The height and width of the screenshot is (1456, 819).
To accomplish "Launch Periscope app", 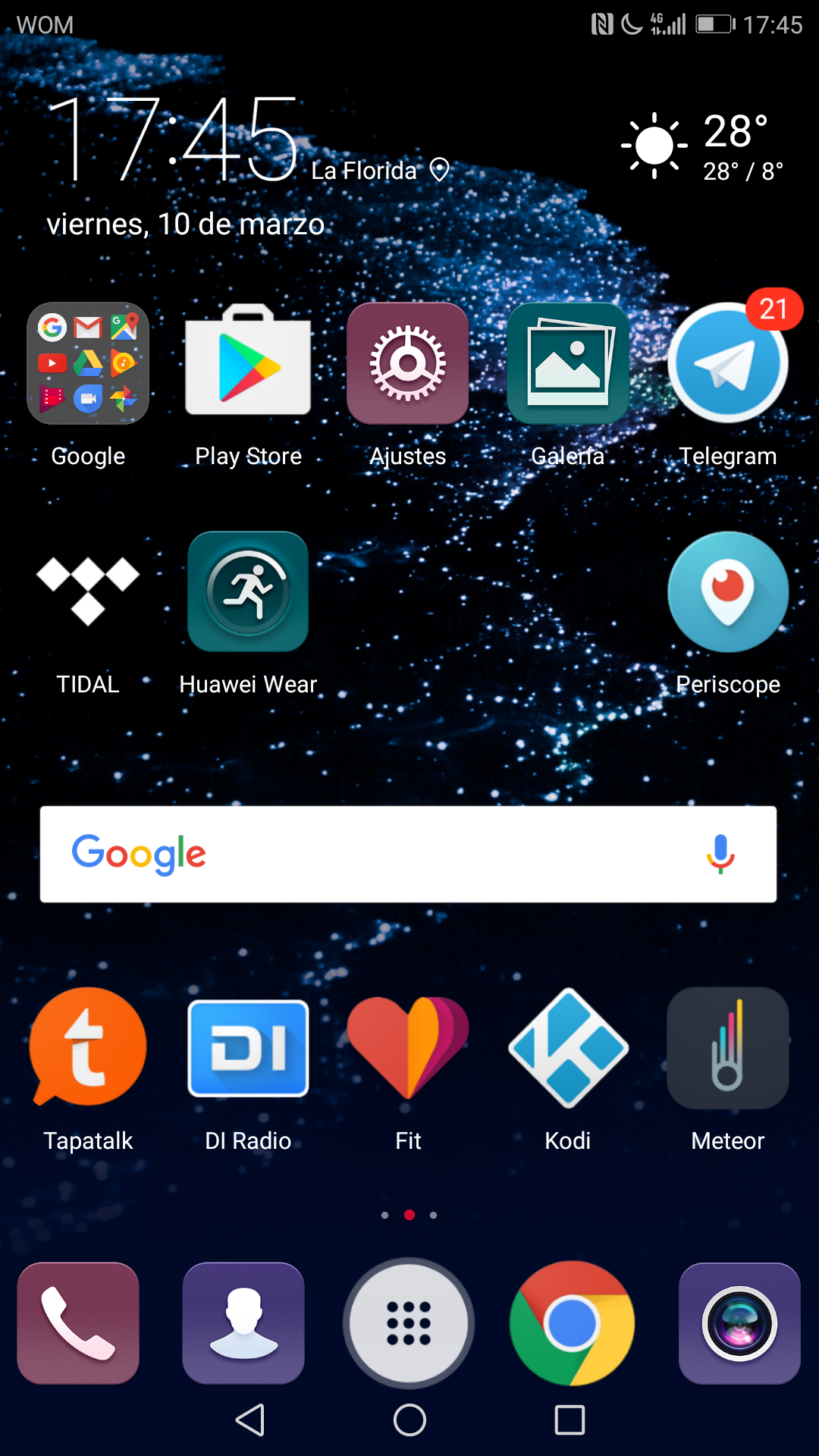I will [728, 591].
